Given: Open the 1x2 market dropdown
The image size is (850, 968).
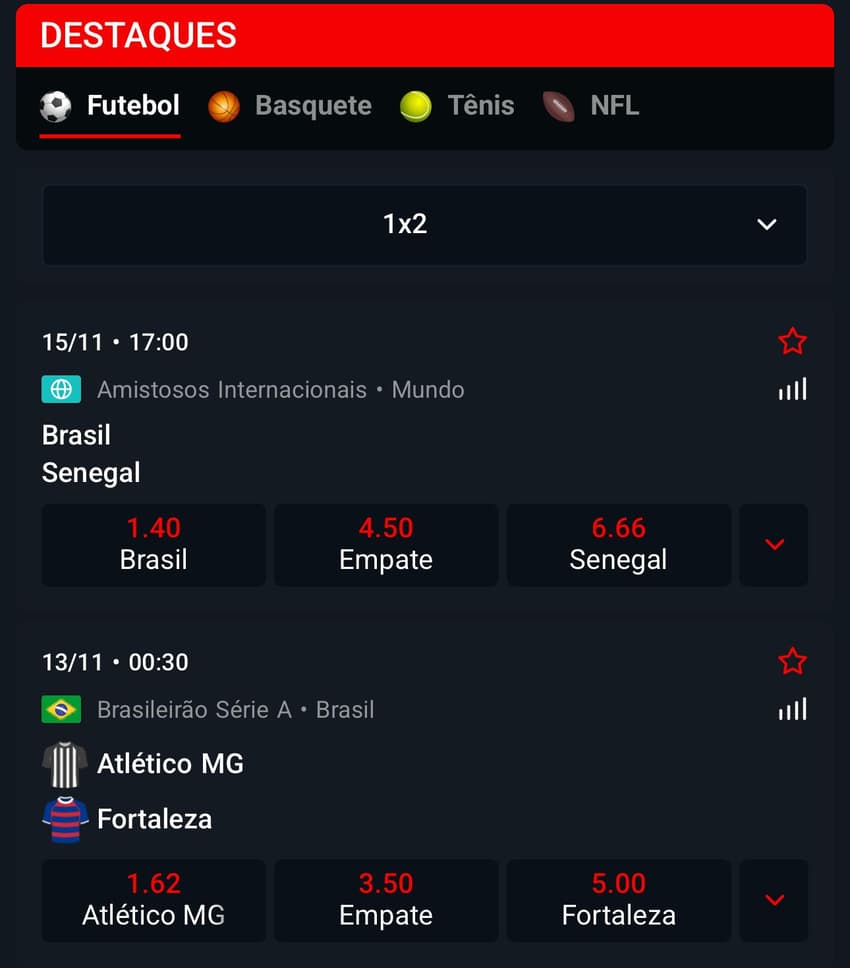Looking at the screenshot, I should pyautogui.click(x=425, y=225).
